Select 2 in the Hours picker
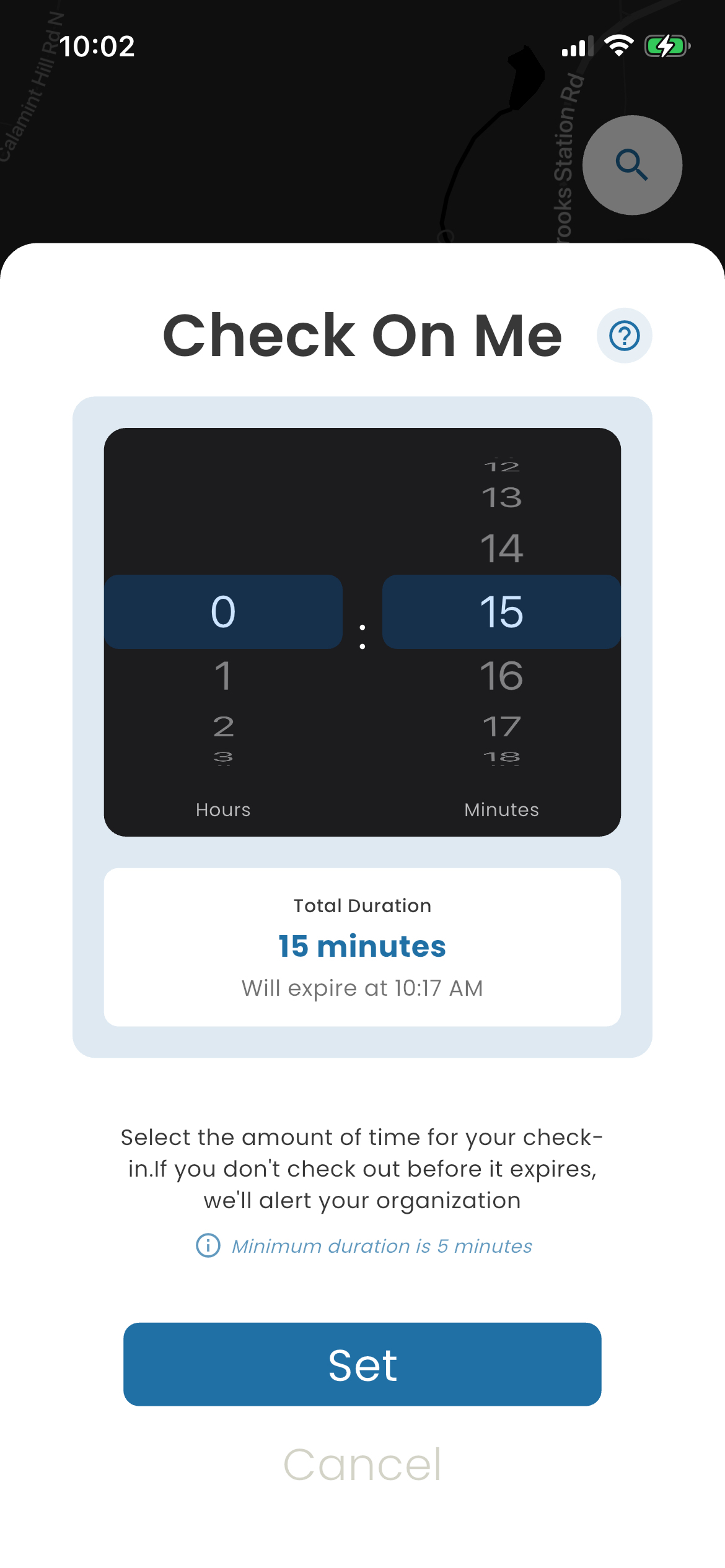The height and width of the screenshot is (1568, 725). point(223,726)
